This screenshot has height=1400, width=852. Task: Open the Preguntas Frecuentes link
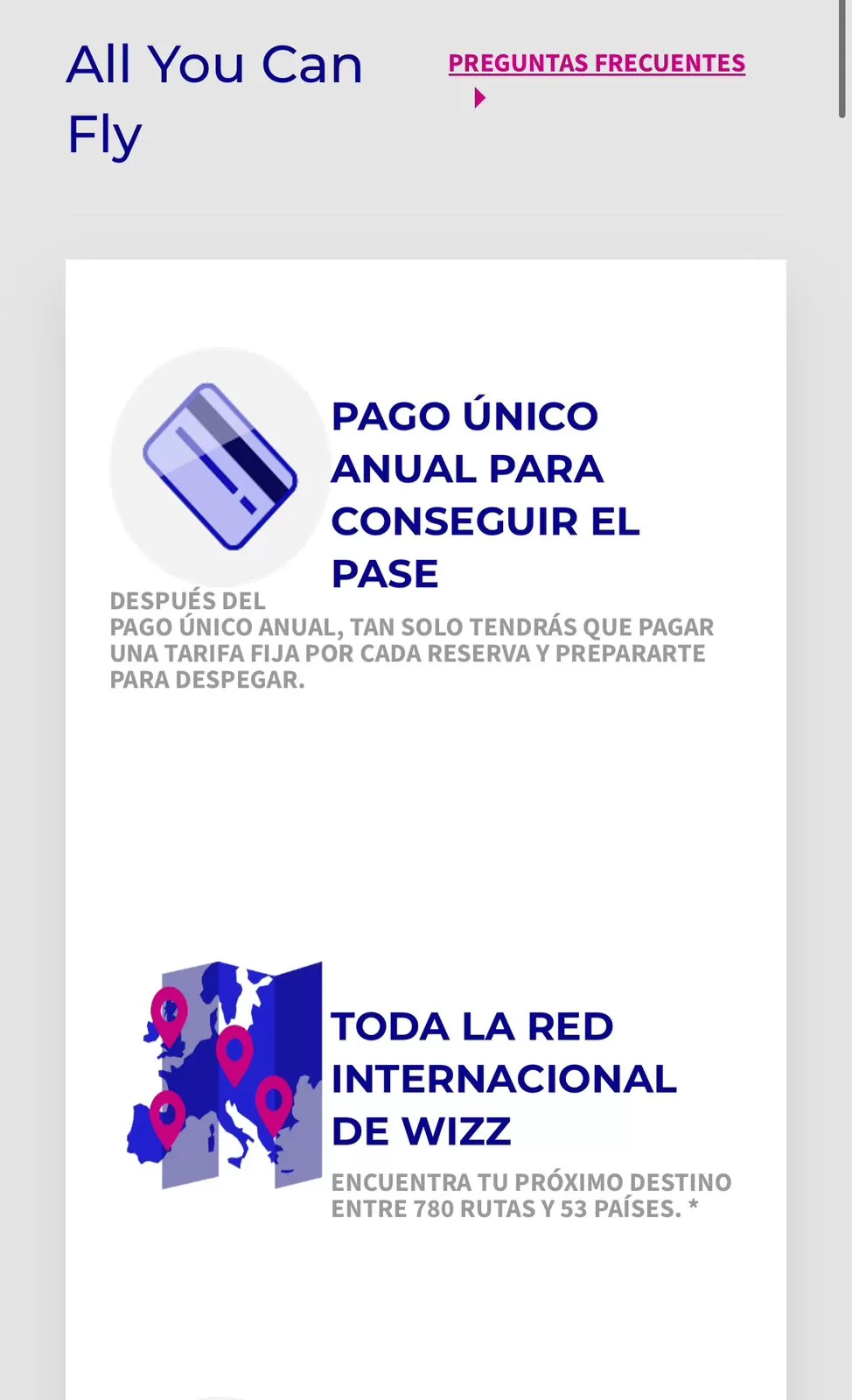coord(597,64)
